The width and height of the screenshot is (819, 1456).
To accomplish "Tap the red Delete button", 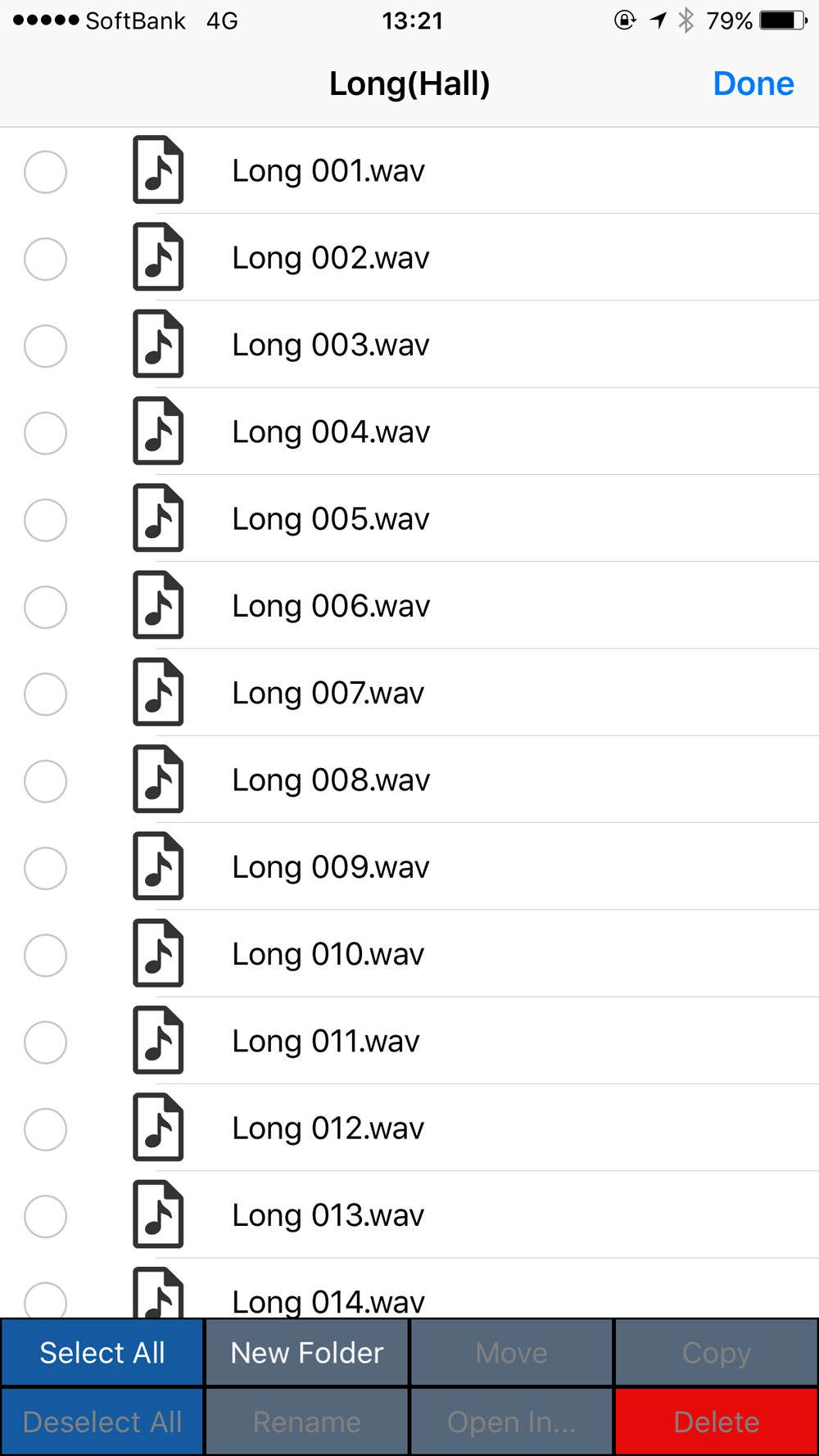I will click(717, 1422).
